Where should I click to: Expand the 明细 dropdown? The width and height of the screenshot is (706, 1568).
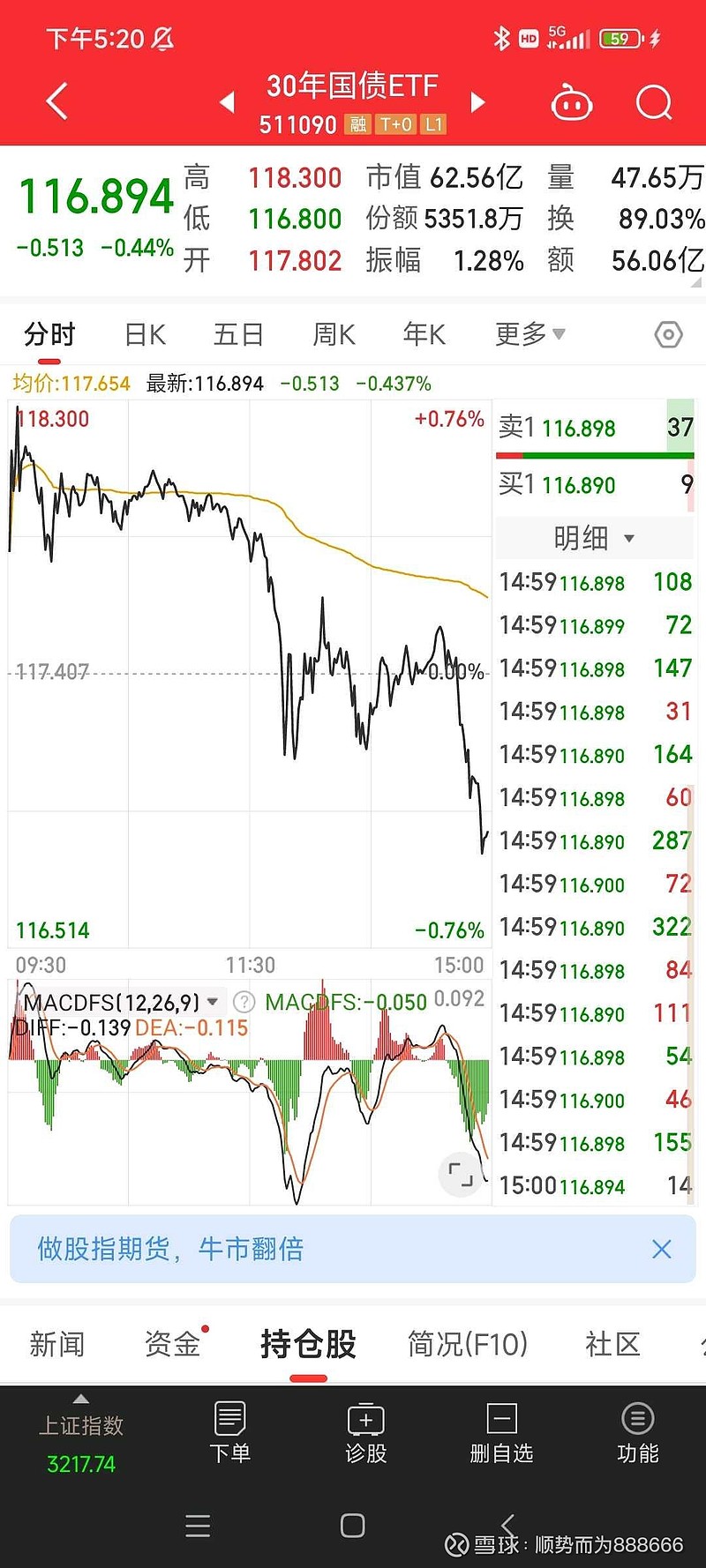pyautogui.click(x=593, y=538)
